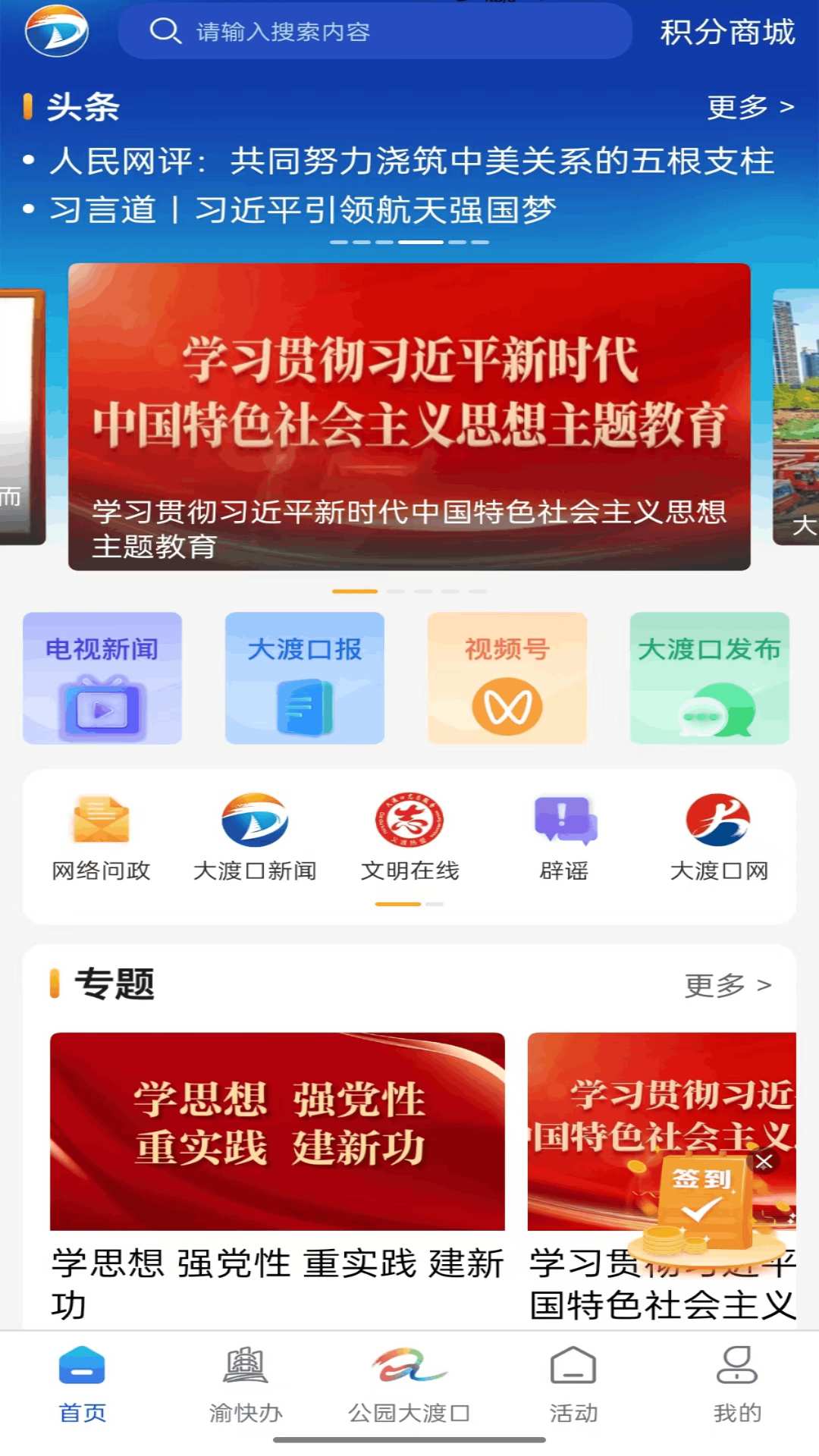Open 网络问政 shortcut
The image size is (819, 1456).
[x=101, y=838]
